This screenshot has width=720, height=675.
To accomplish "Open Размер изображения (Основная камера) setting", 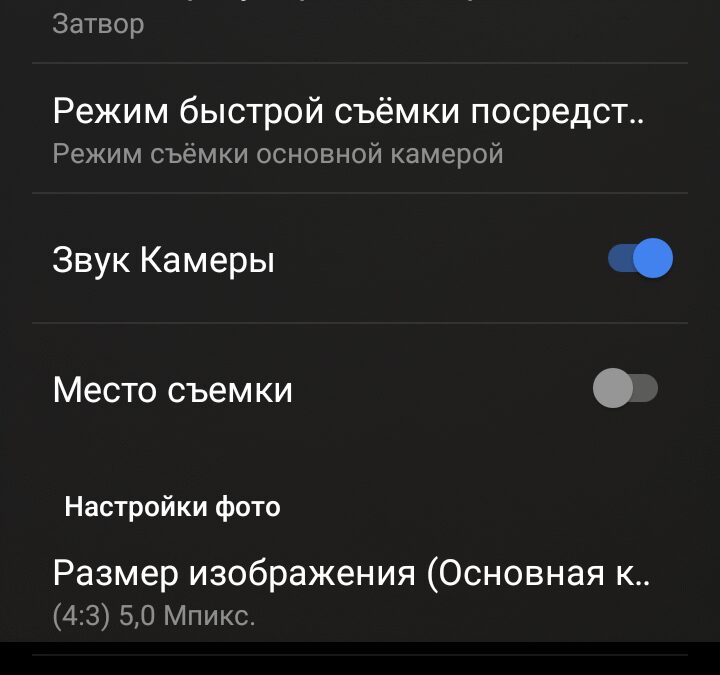I will [350, 590].
